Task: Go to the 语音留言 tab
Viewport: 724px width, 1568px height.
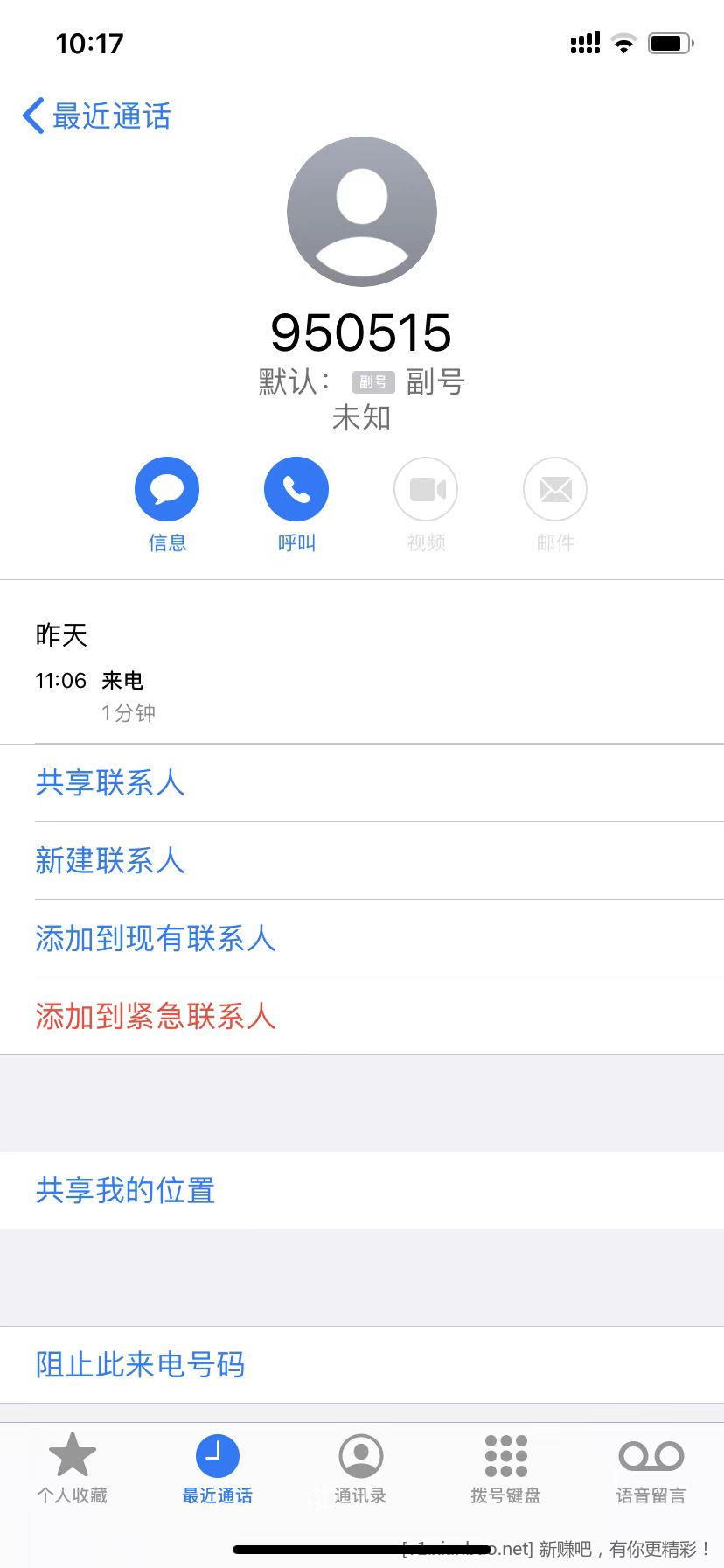Action: (651, 1469)
